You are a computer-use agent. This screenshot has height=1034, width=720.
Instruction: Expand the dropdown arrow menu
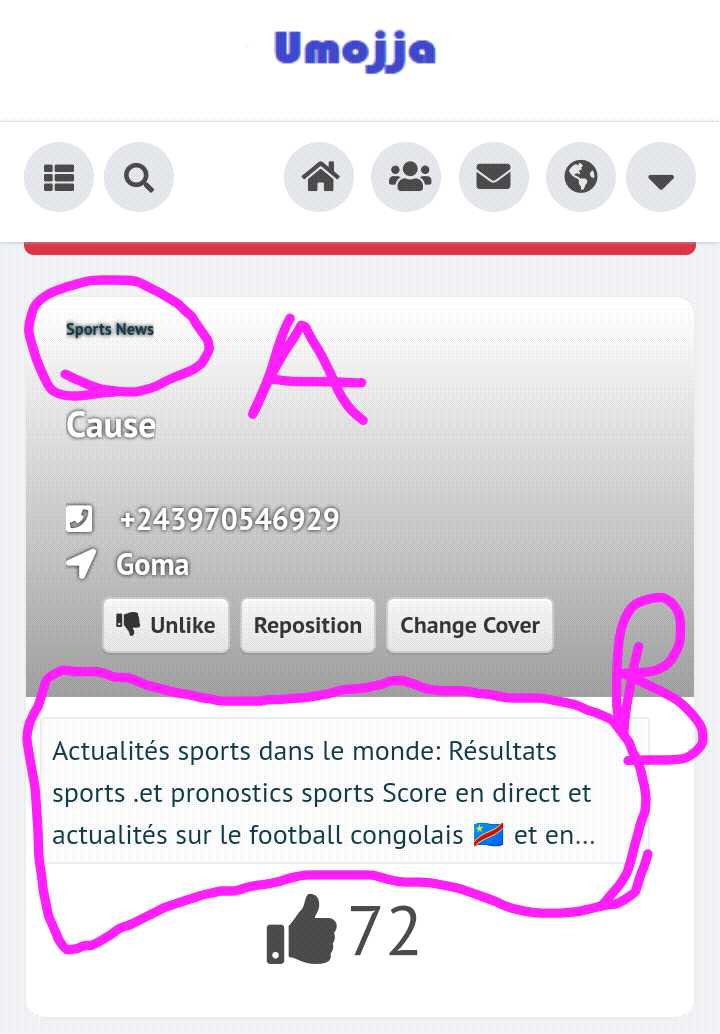tap(660, 178)
